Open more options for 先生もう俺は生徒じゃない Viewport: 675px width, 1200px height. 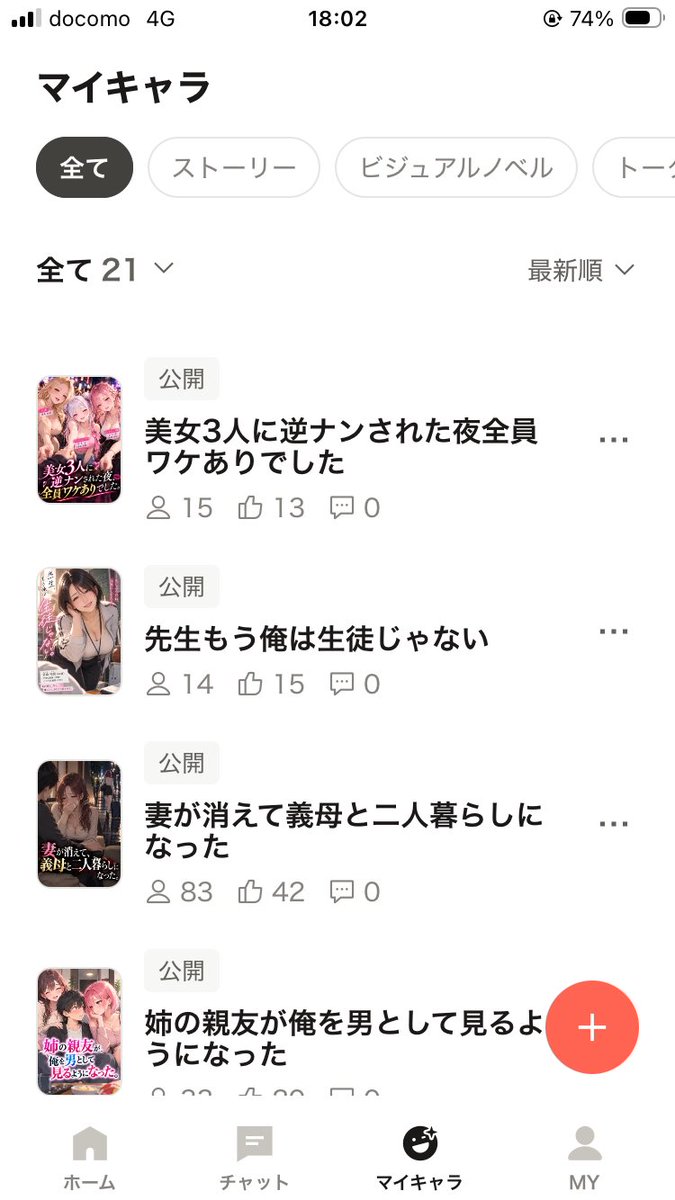613,631
